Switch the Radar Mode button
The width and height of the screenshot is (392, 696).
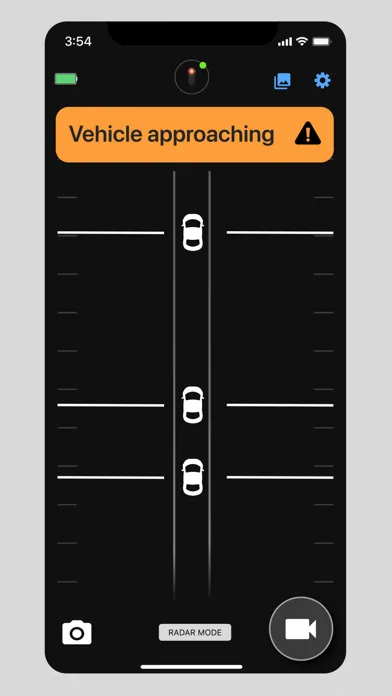195,633
